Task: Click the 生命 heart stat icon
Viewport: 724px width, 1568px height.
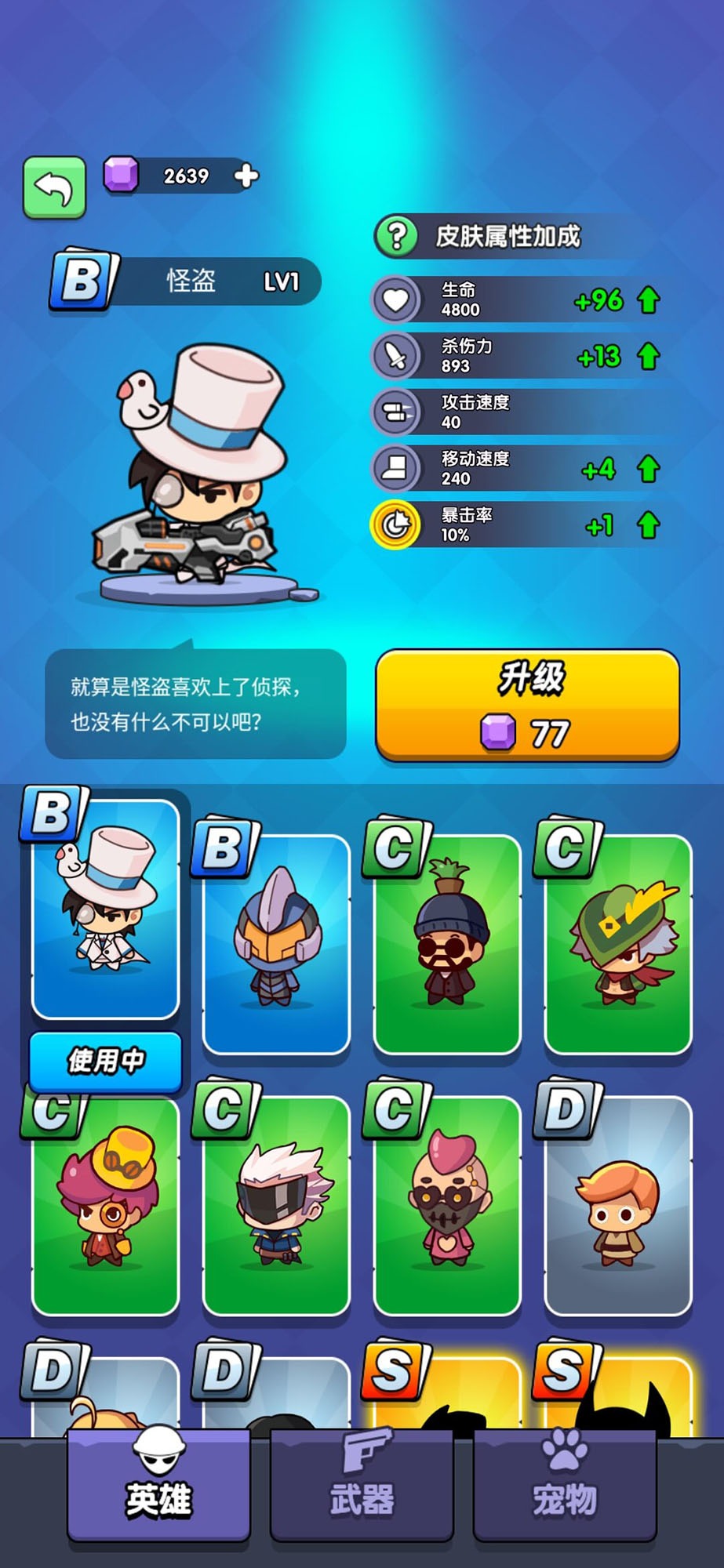Action: click(398, 300)
